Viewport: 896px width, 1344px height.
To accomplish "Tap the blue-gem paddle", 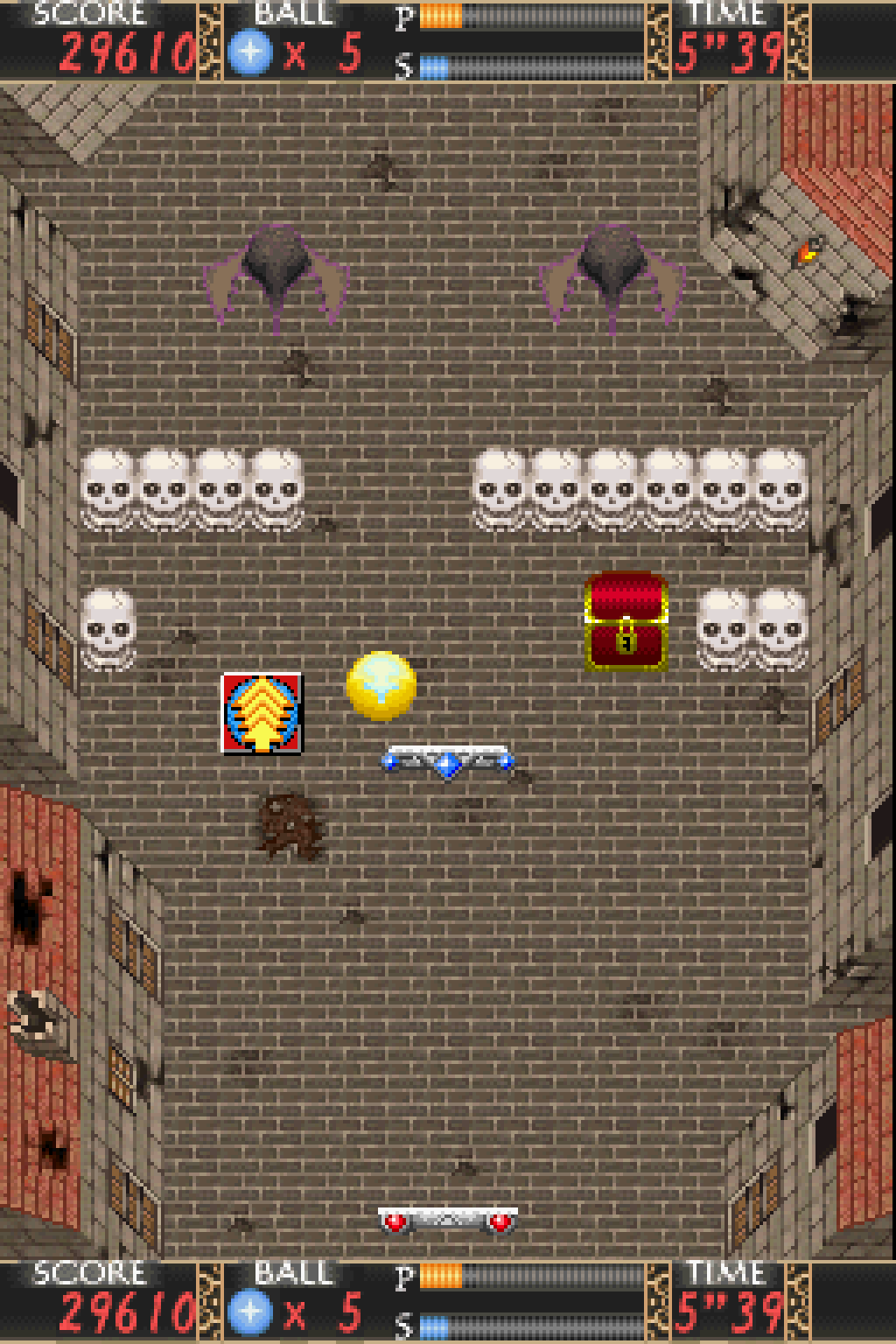I will [447, 760].
